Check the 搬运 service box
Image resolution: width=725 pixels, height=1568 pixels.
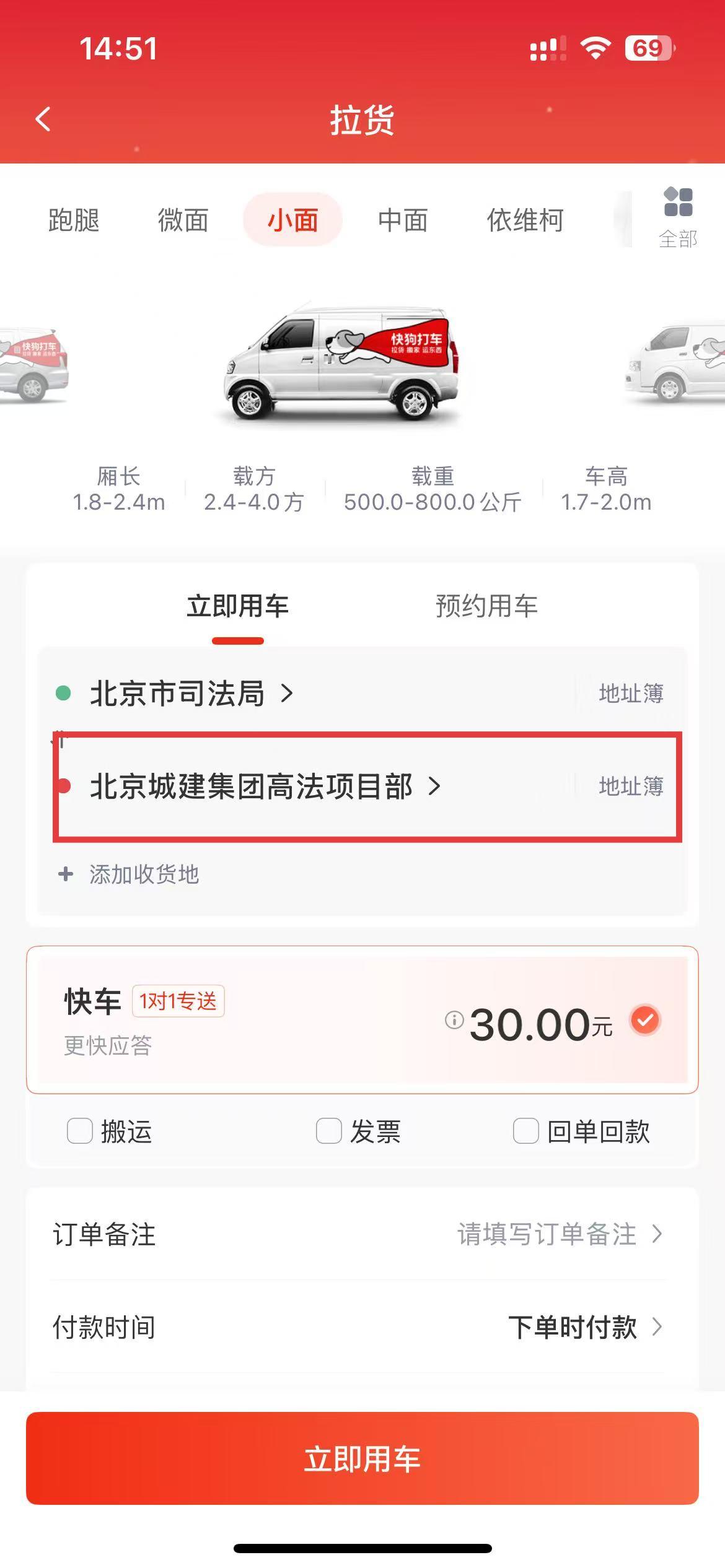pos(80,1131)
